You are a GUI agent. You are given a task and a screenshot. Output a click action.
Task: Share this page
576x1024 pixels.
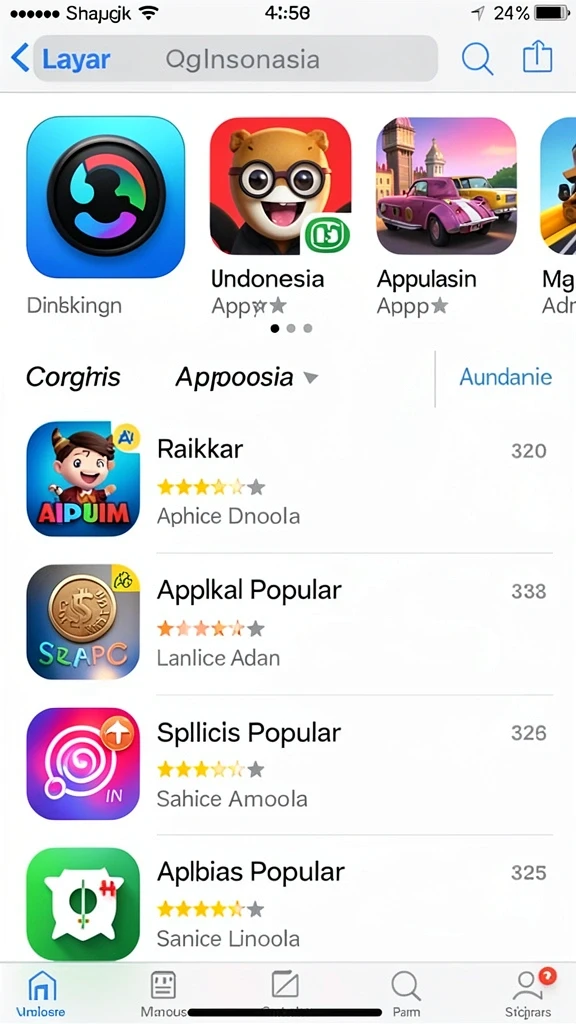pos(537,57)
